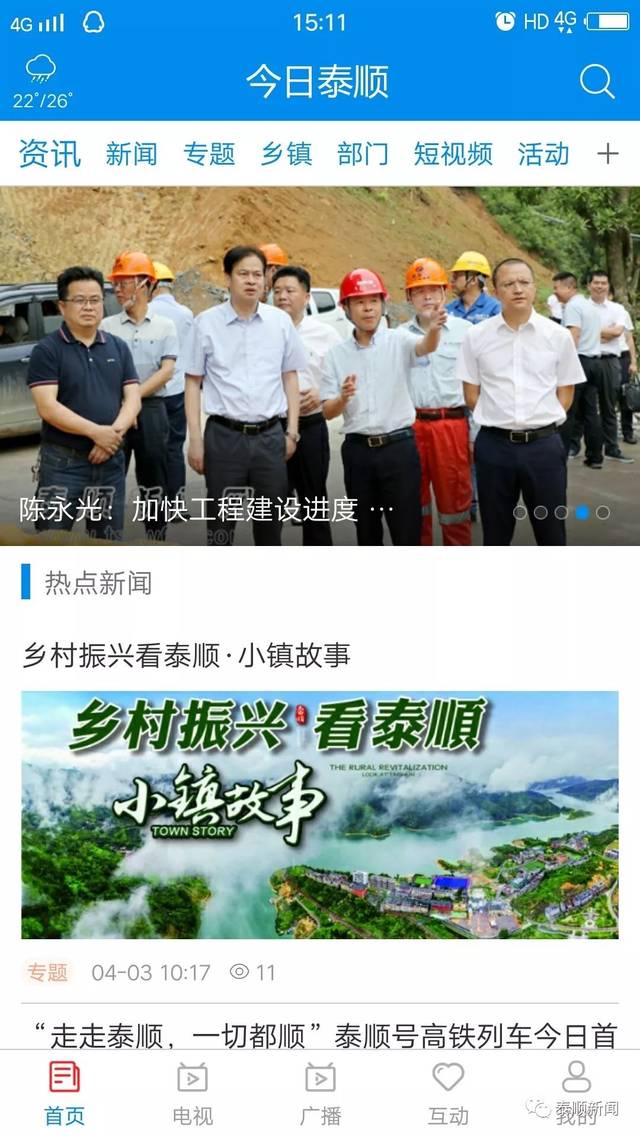Select the 专题 top tab
Image resolution: width=640 pixels, height=1137 pixels.
[x=209, y=154]
